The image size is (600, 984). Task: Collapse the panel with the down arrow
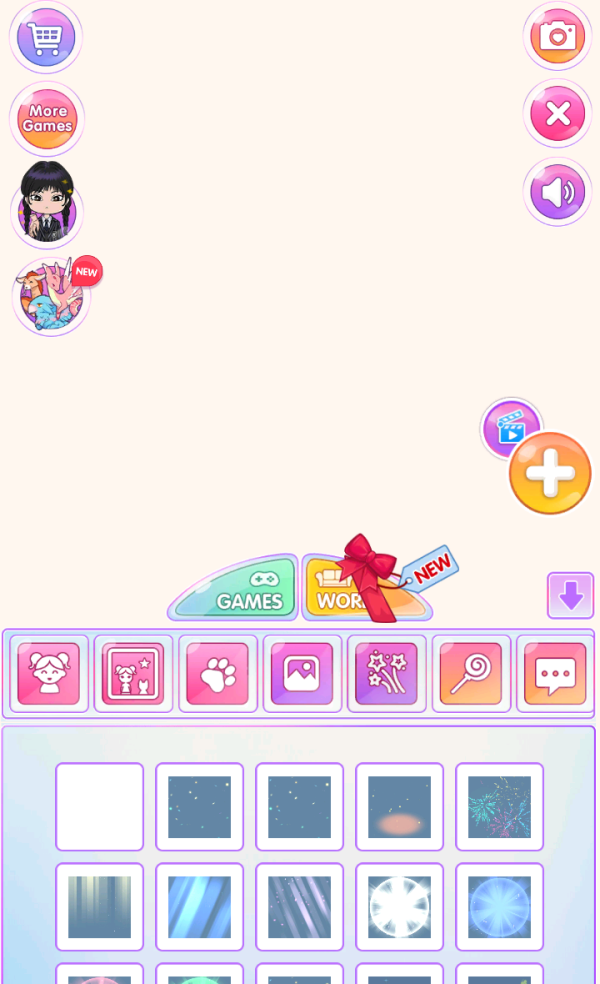pos(570,596)
